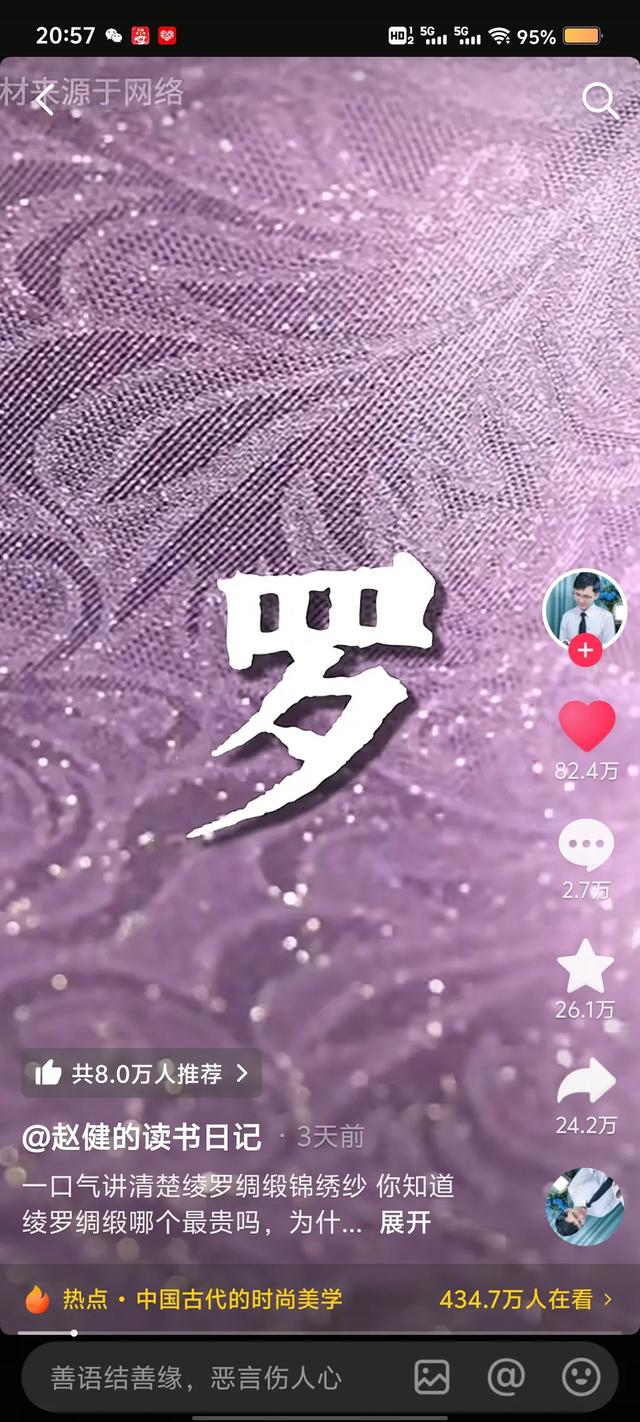Viewport: 640px width, 1422px height.
Task: Expand the caption with 展开
Action: (x=405, y=1222)
